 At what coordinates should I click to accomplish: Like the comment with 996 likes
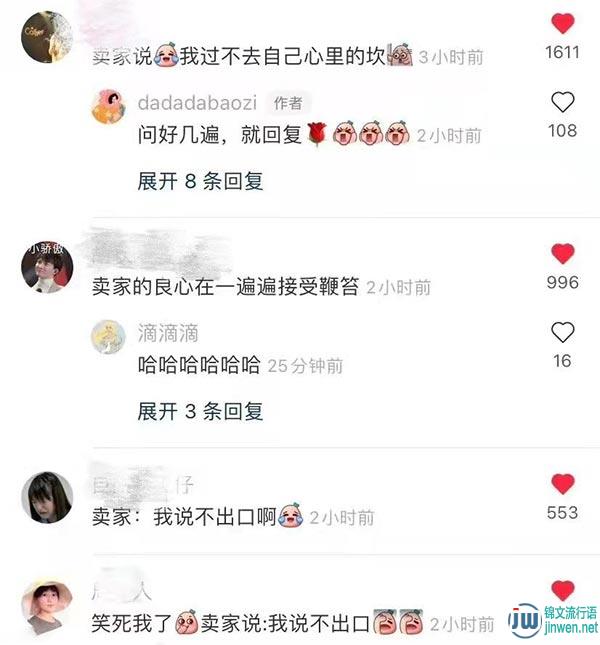pos(563,254)
